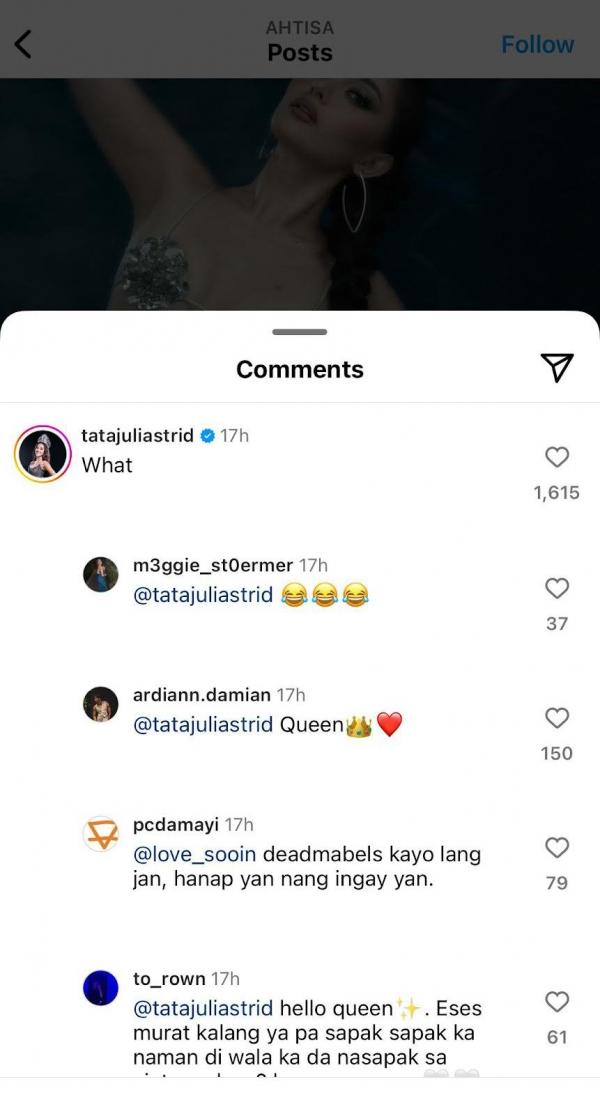Open the @love_sooin mention link
Screen dimensions: 600x1093
click(195, 855)
